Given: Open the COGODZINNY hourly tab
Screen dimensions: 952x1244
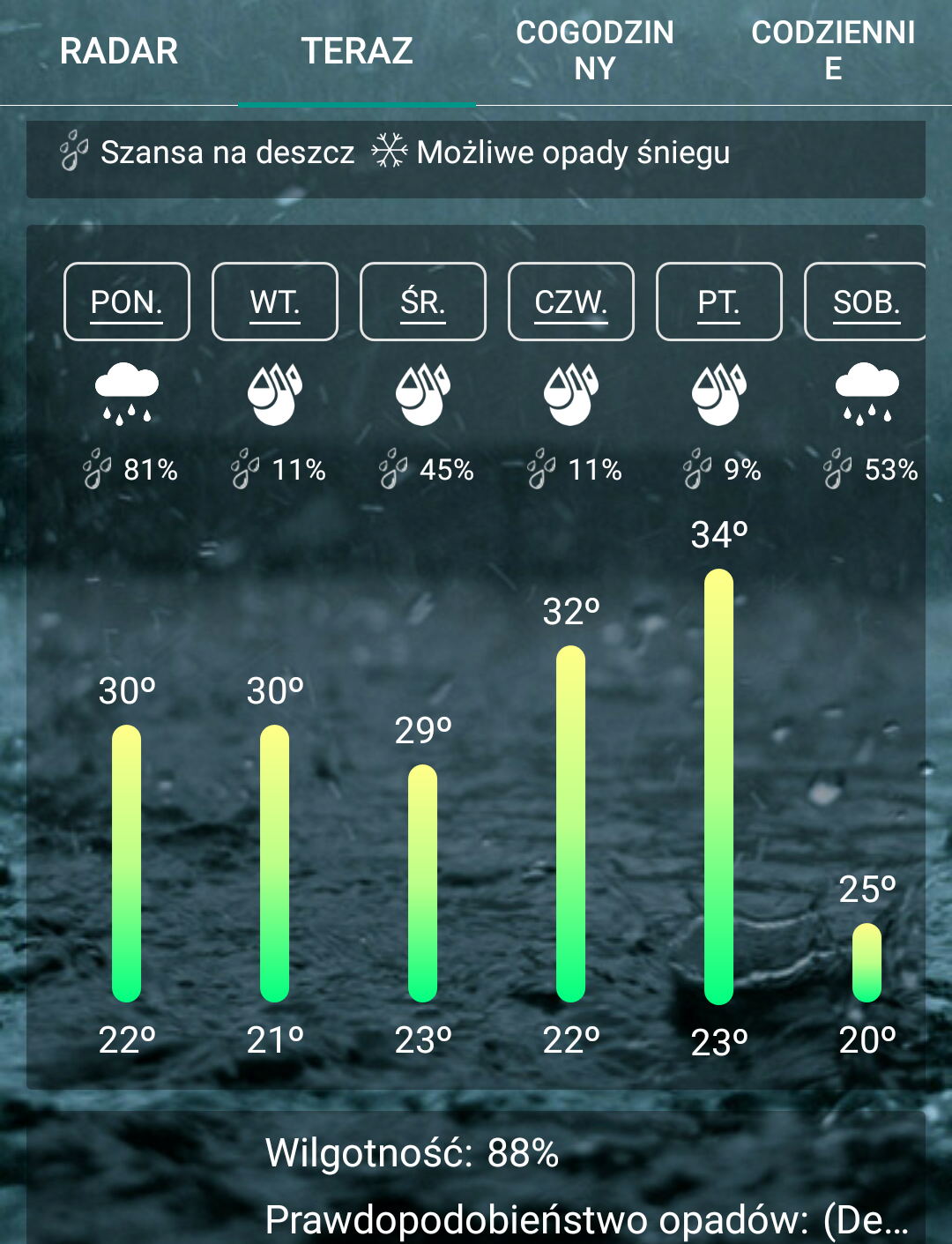Looking at the screenshot, I should (595, 51).
